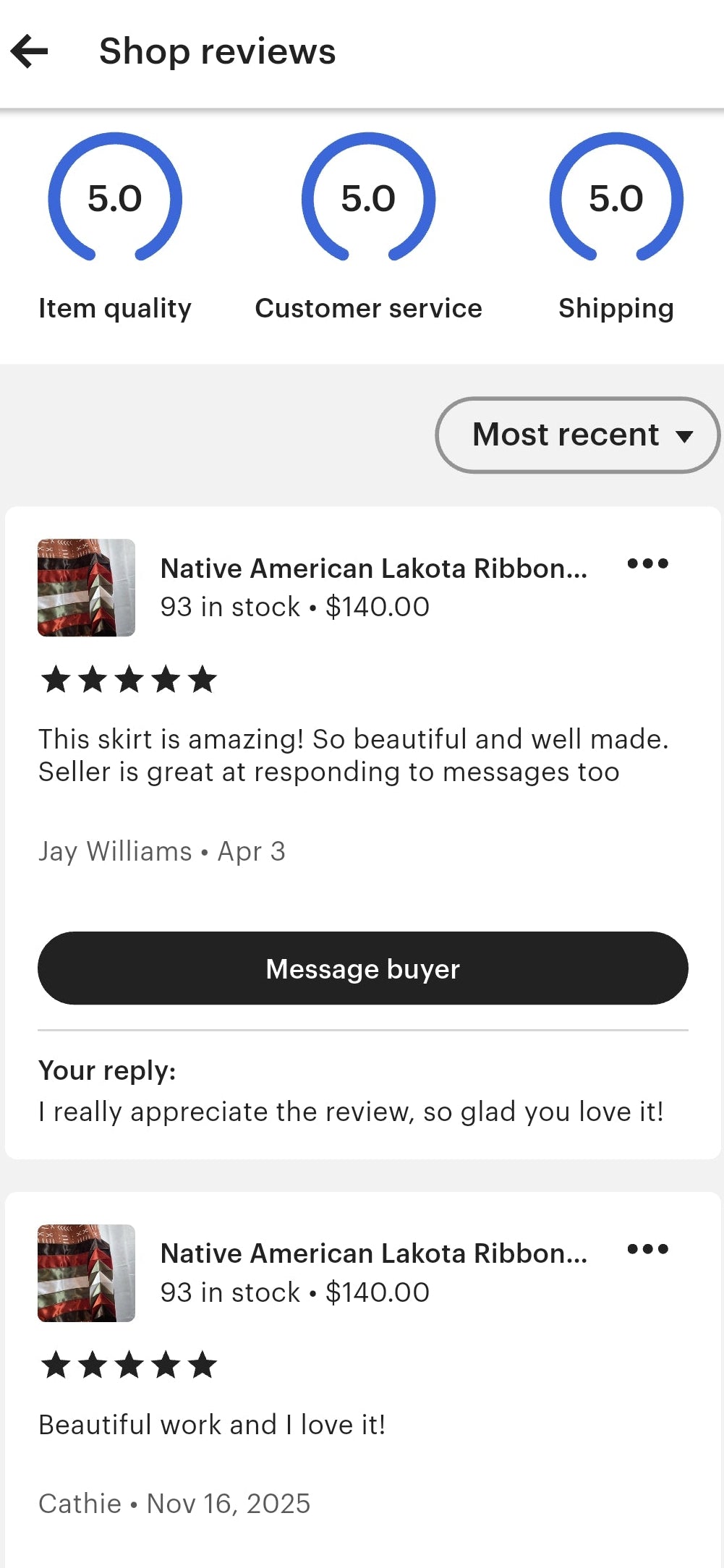Screen dimensions: 724x1568
Task: Open the Most recent sort dropdown
Action: [x=577, y=435]
